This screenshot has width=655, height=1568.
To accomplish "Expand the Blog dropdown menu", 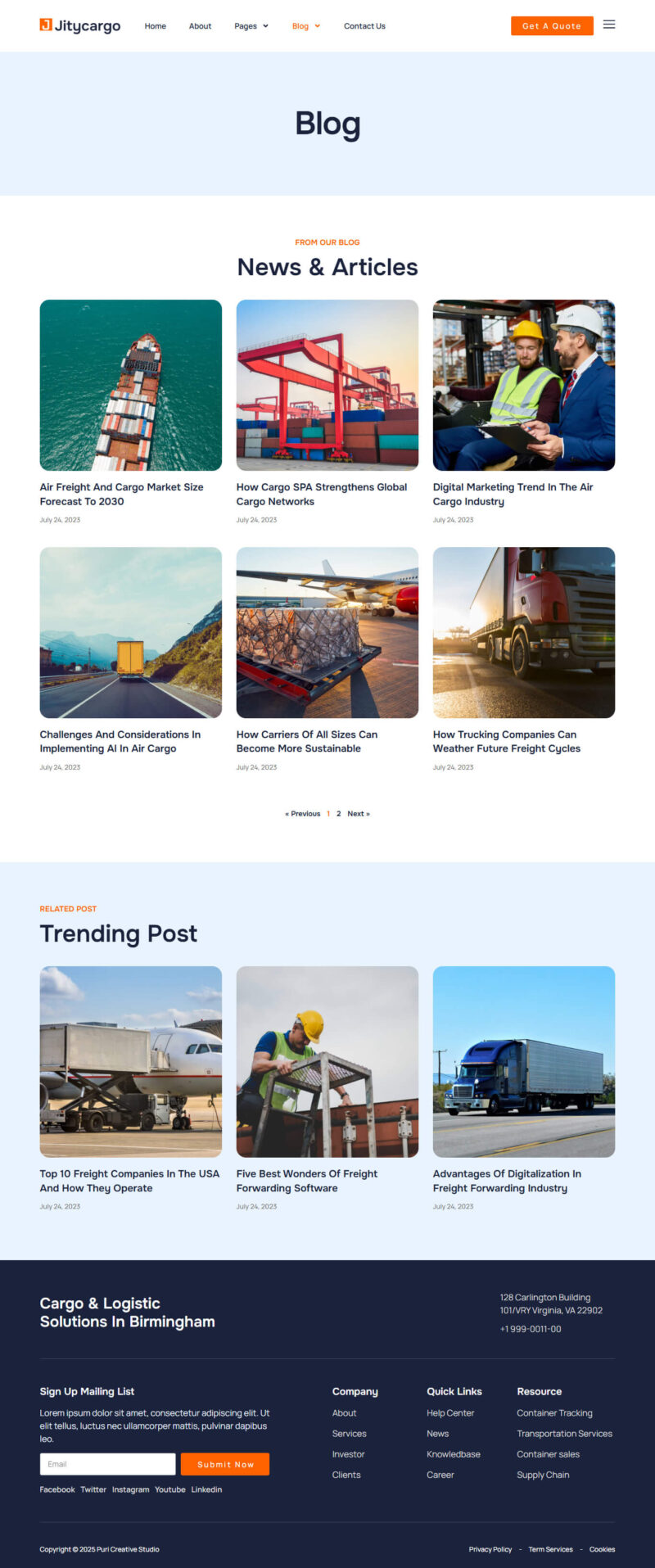I will [x=305, y=26].
